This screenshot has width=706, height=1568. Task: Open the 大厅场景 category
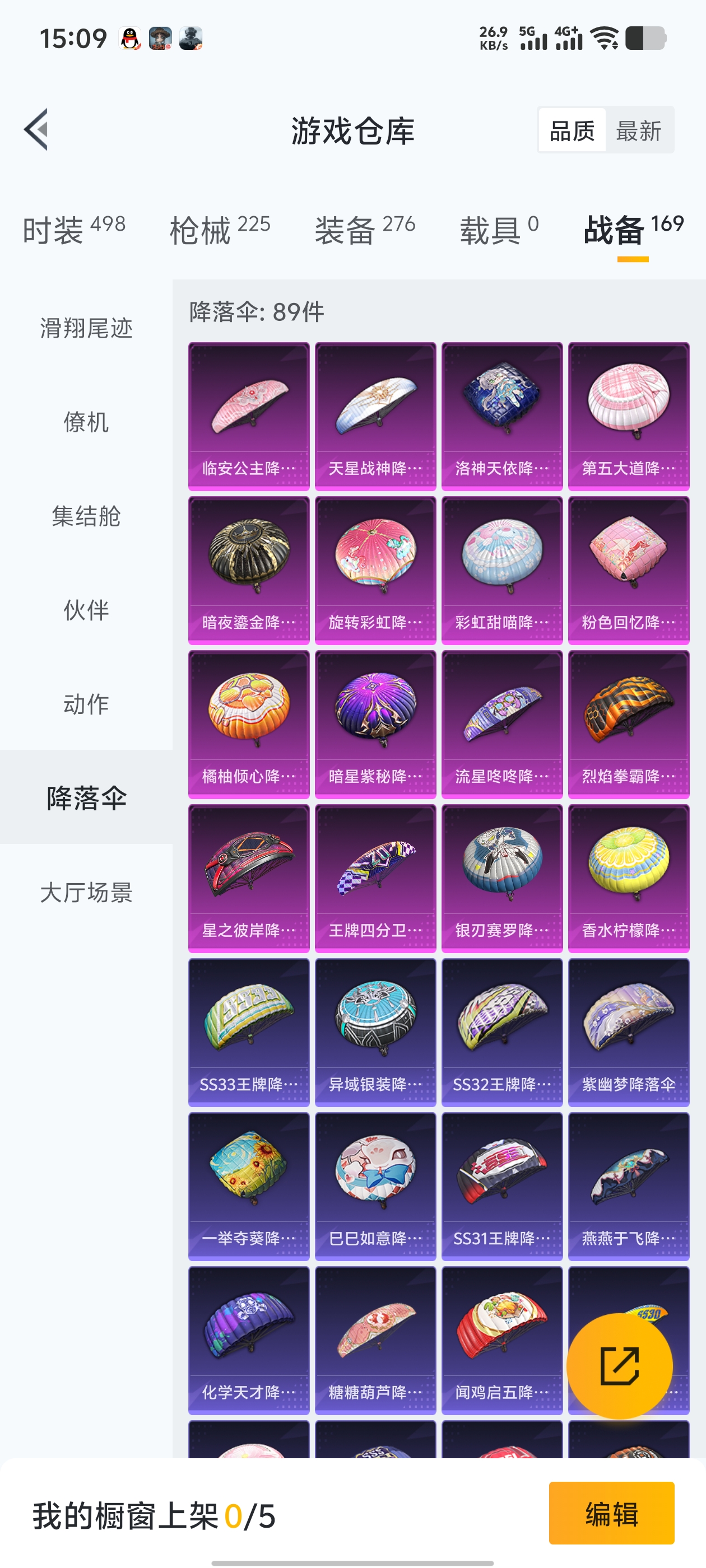point(85,894)
